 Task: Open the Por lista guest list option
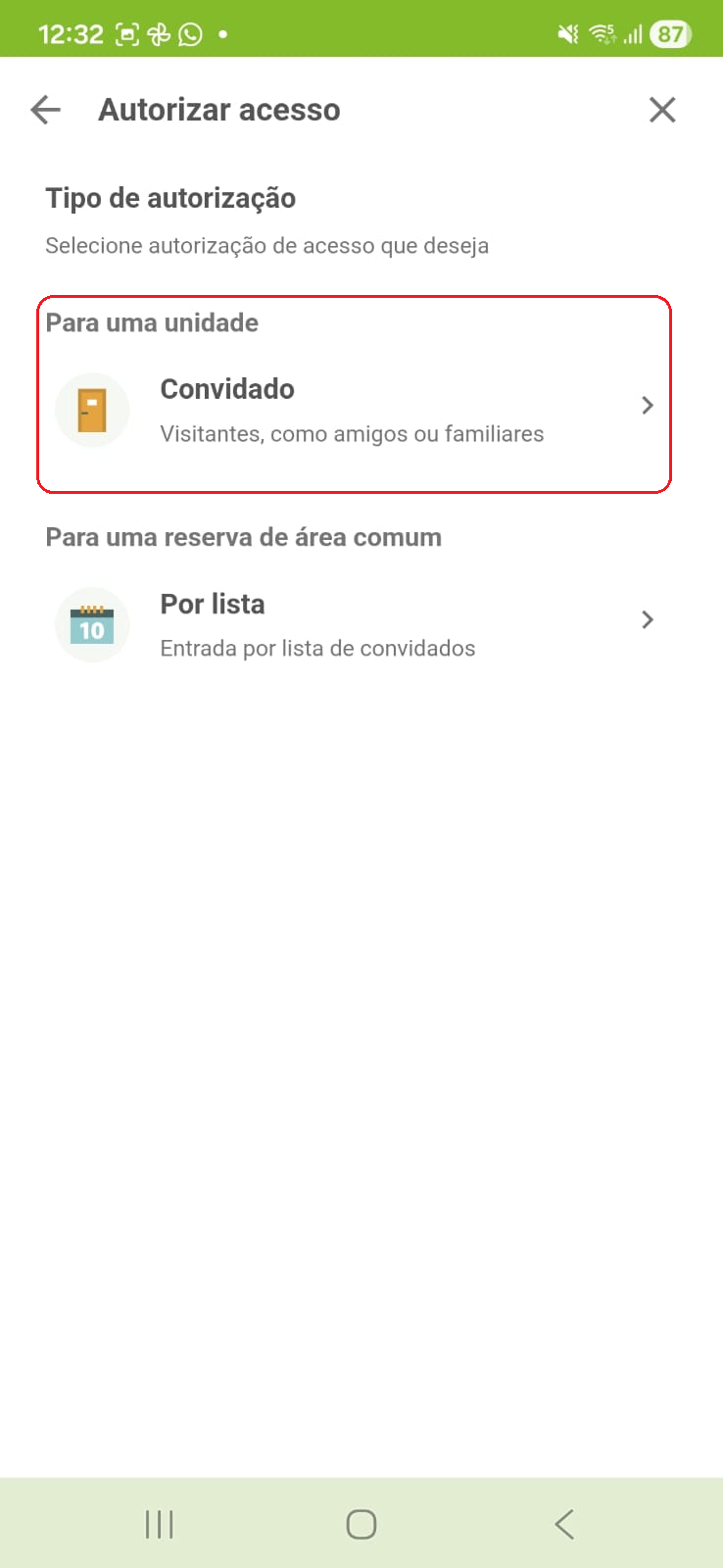tap(353, 623)
